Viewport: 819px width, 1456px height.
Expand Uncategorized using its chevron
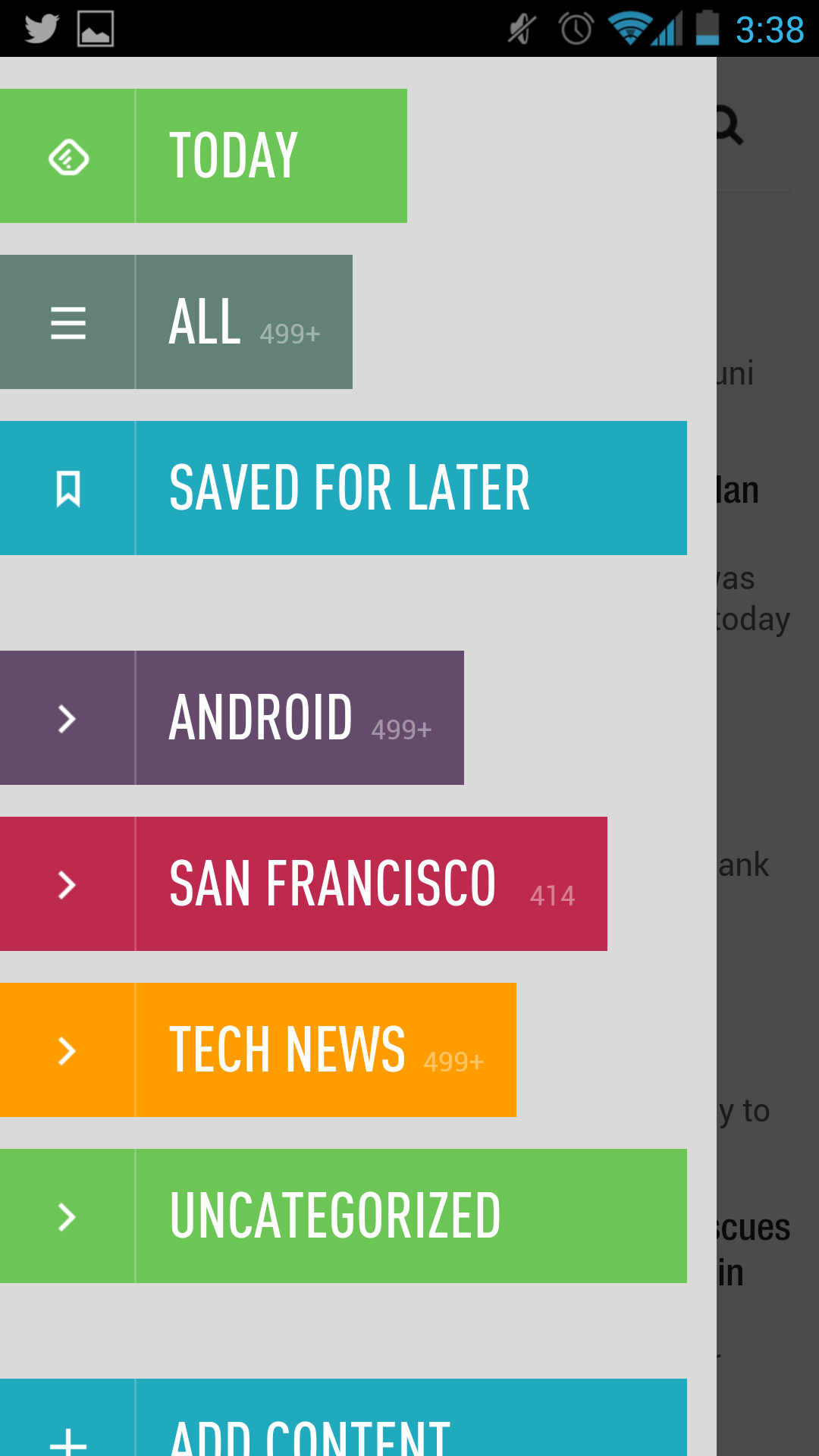(67, 1216)
